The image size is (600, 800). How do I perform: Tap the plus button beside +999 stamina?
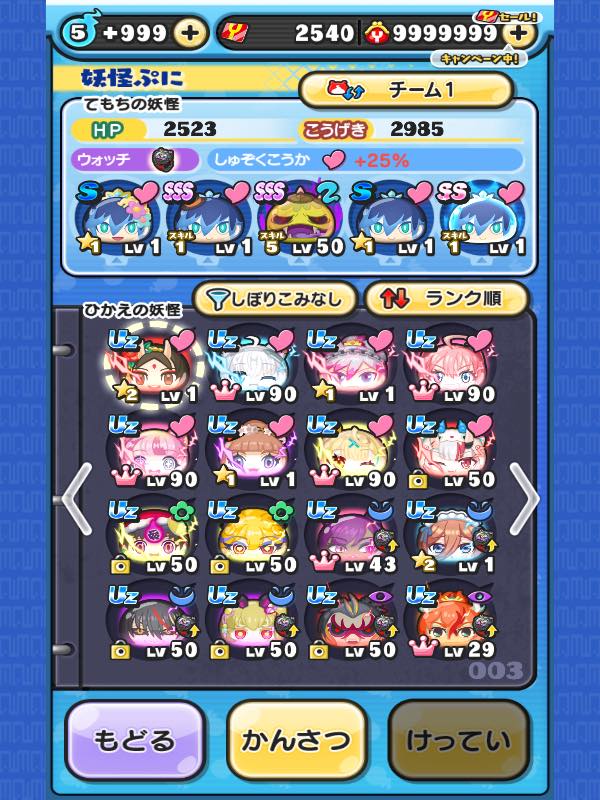tap(190, 33)
